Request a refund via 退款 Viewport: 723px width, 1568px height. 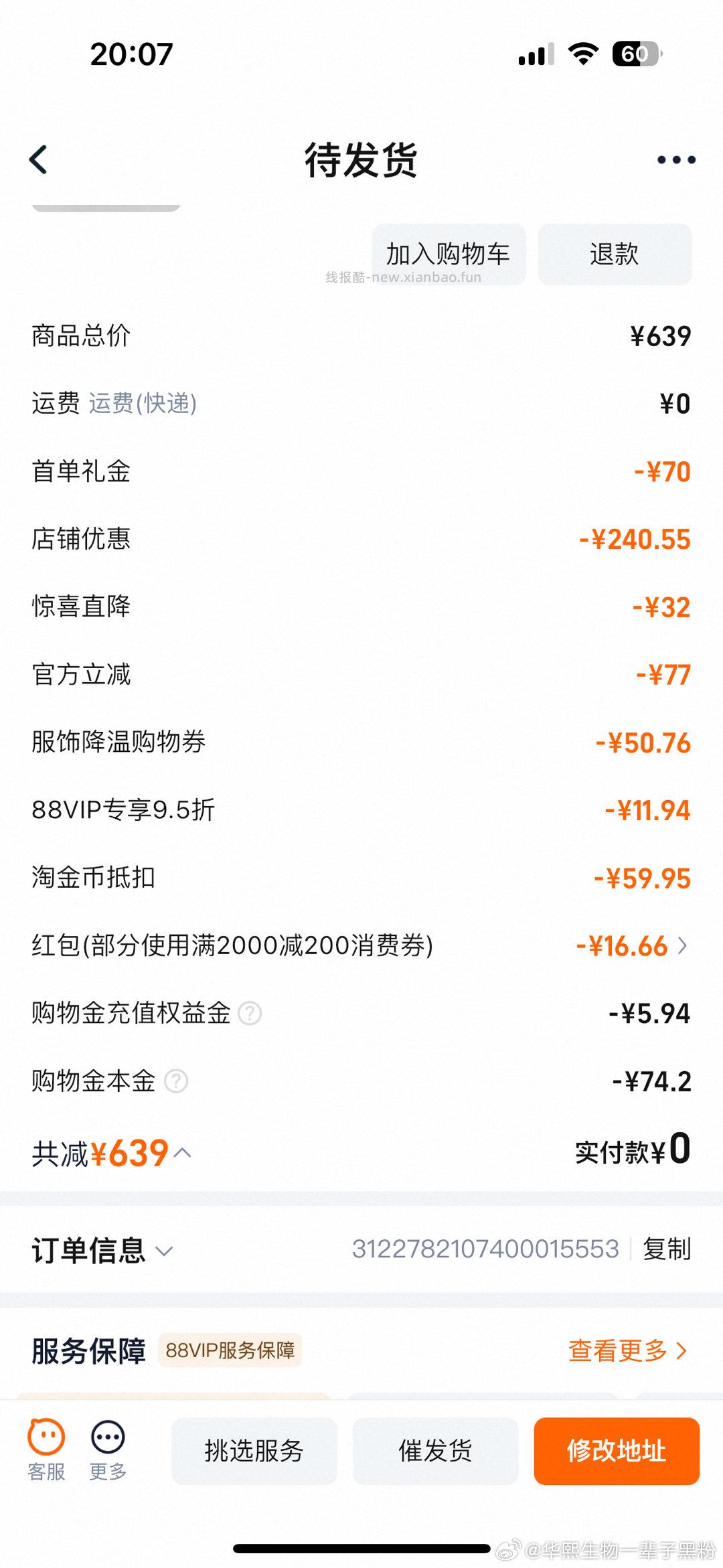614,254
